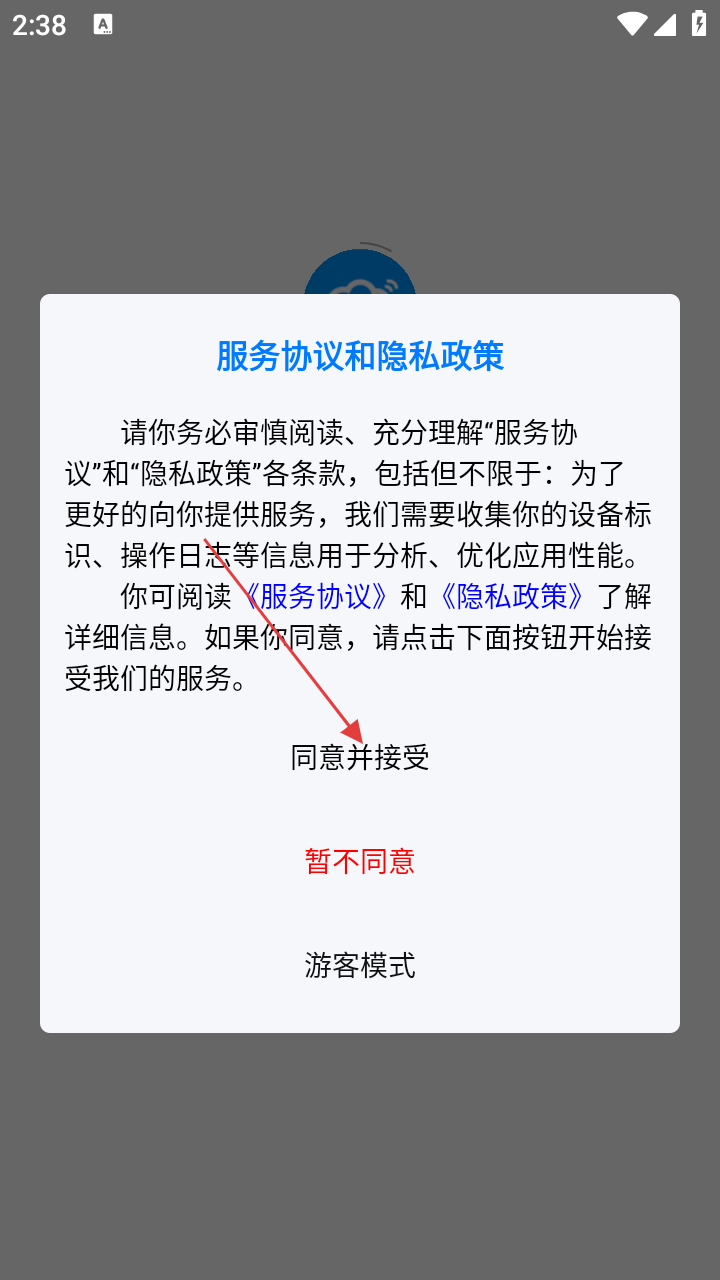Decline with the red 暂不同意 button
This screenshot has height=1280, width=720.
(360, 861)
